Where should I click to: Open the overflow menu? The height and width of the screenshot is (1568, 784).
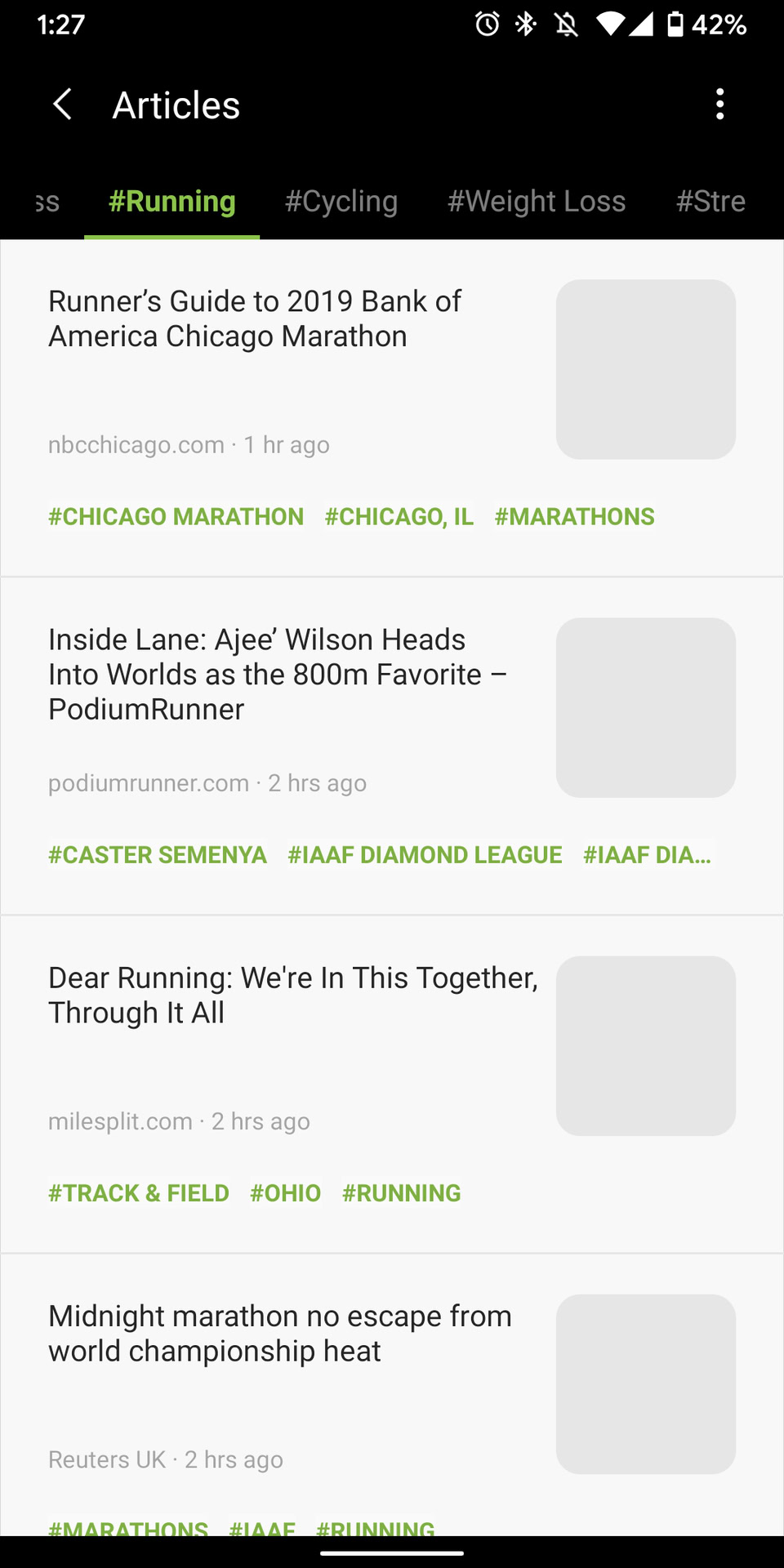719,105
